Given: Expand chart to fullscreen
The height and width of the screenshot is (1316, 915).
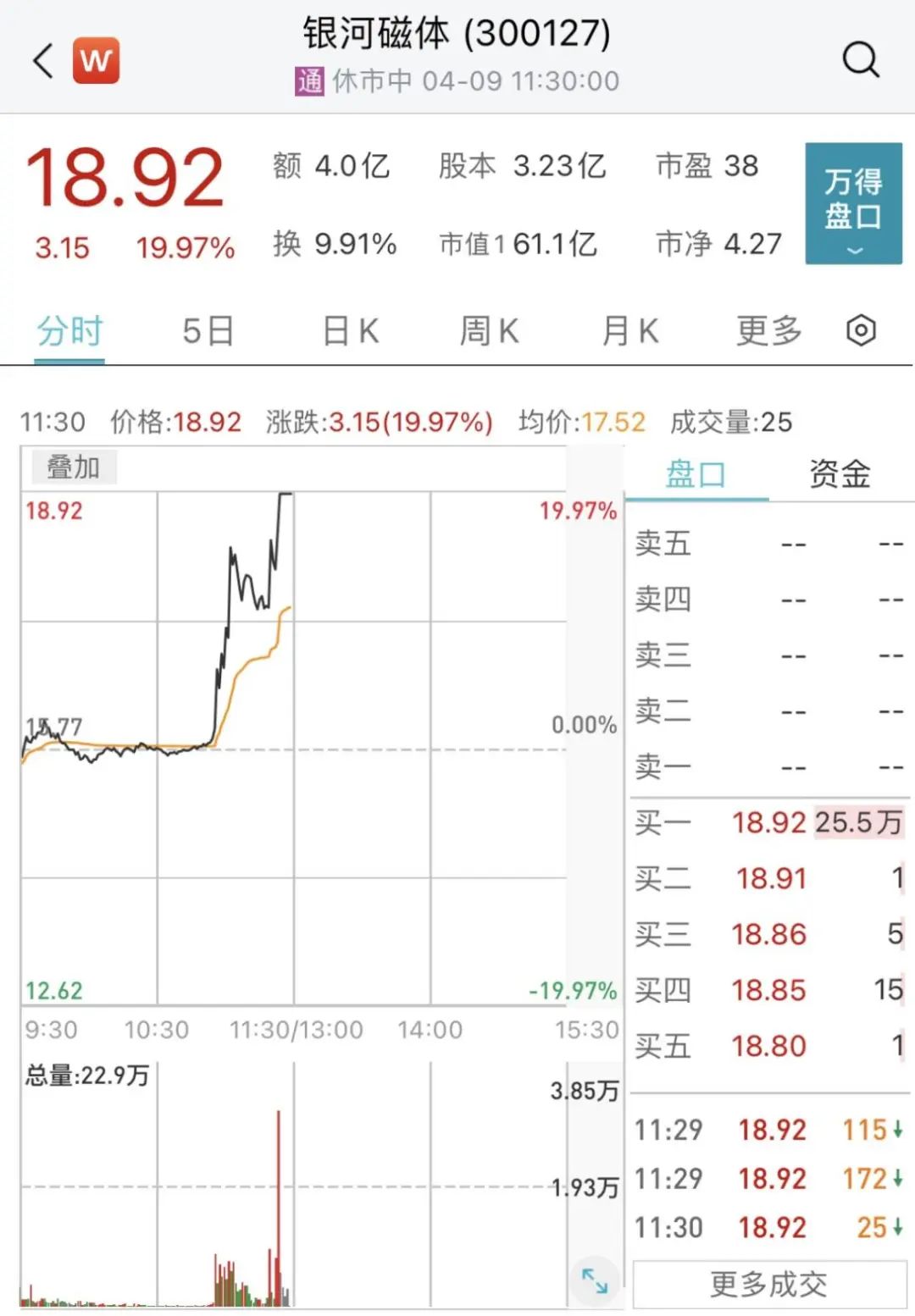Looking at the screenshot, I should tap(594, 1280).
